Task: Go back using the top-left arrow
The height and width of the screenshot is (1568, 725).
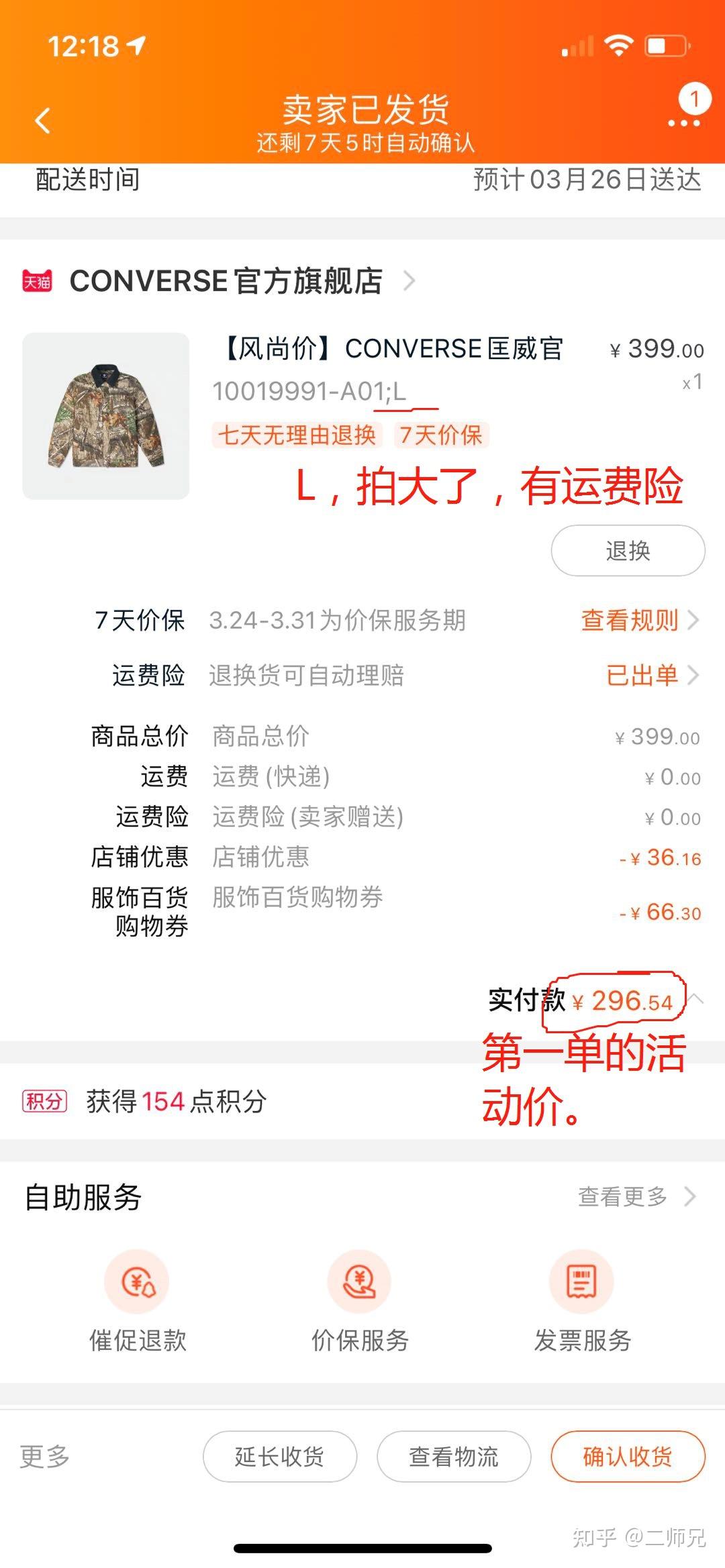Action: coord(43,121)
